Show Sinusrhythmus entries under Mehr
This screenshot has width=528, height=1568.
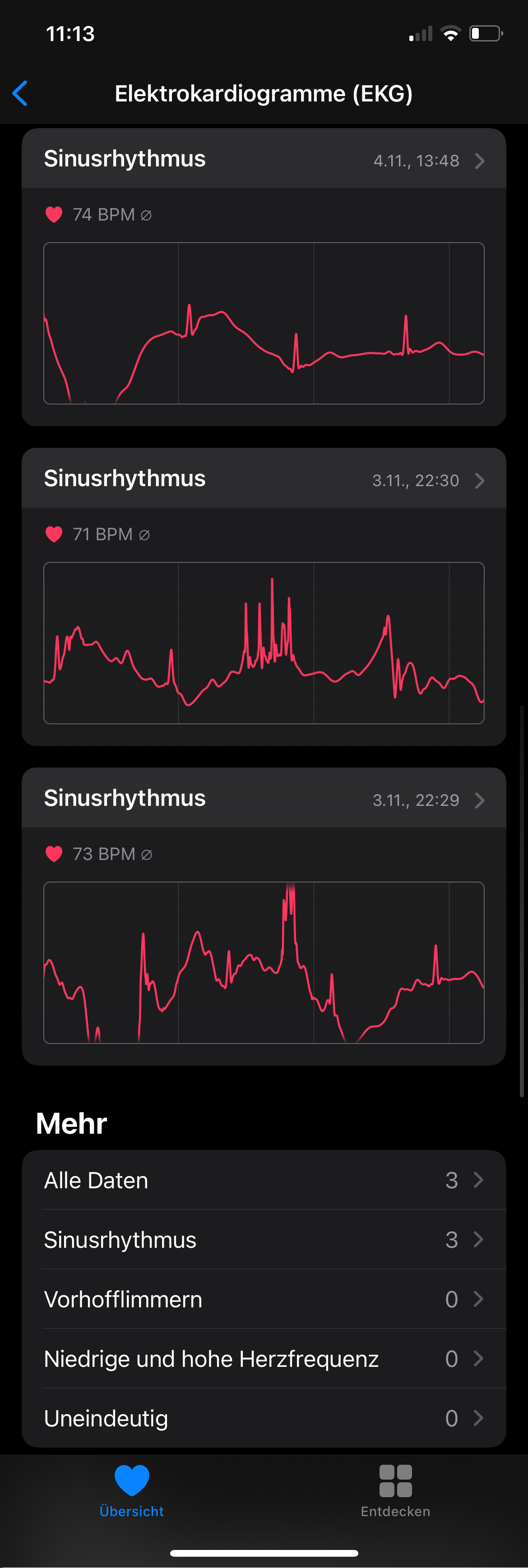tap(264, 1240)
